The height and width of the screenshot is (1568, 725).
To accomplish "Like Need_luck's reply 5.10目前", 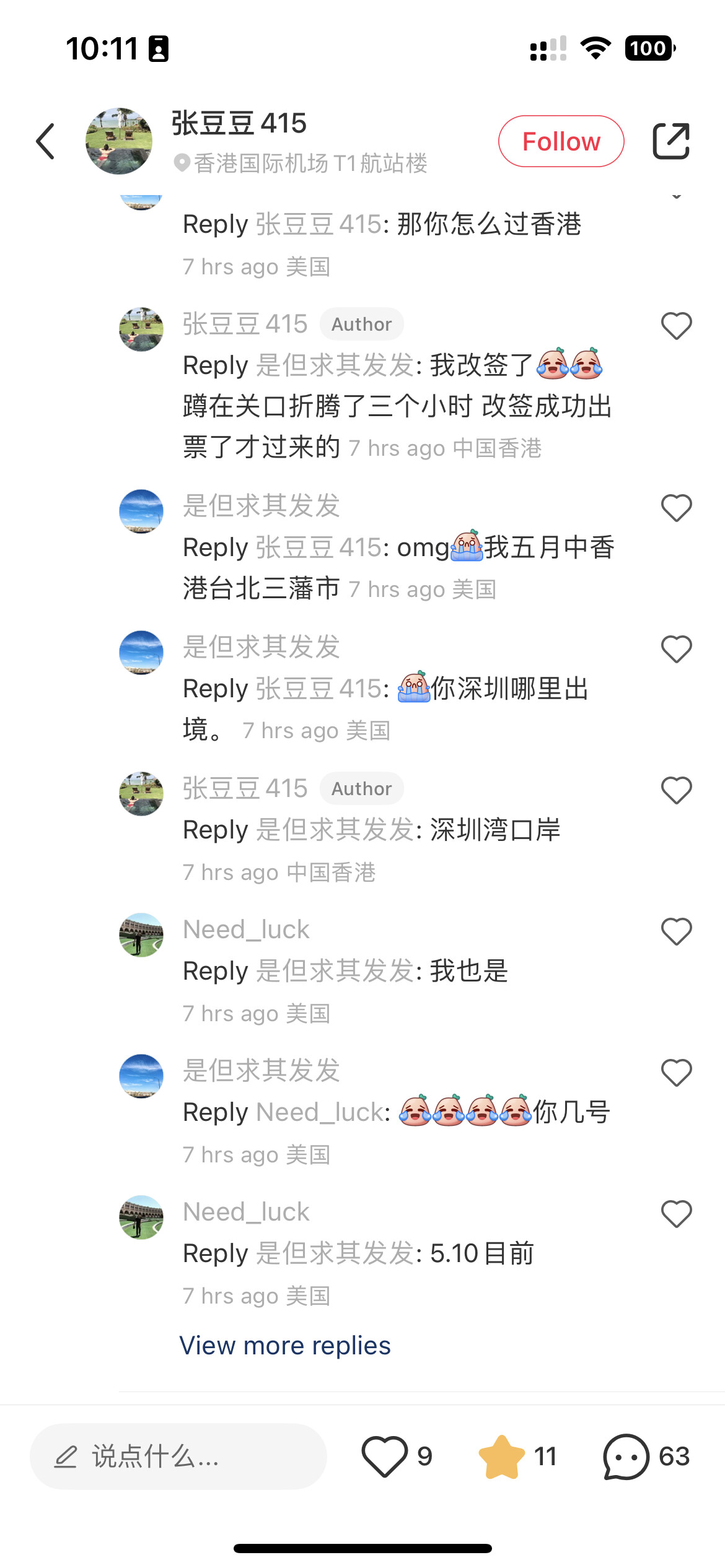I will (676, 1214).
